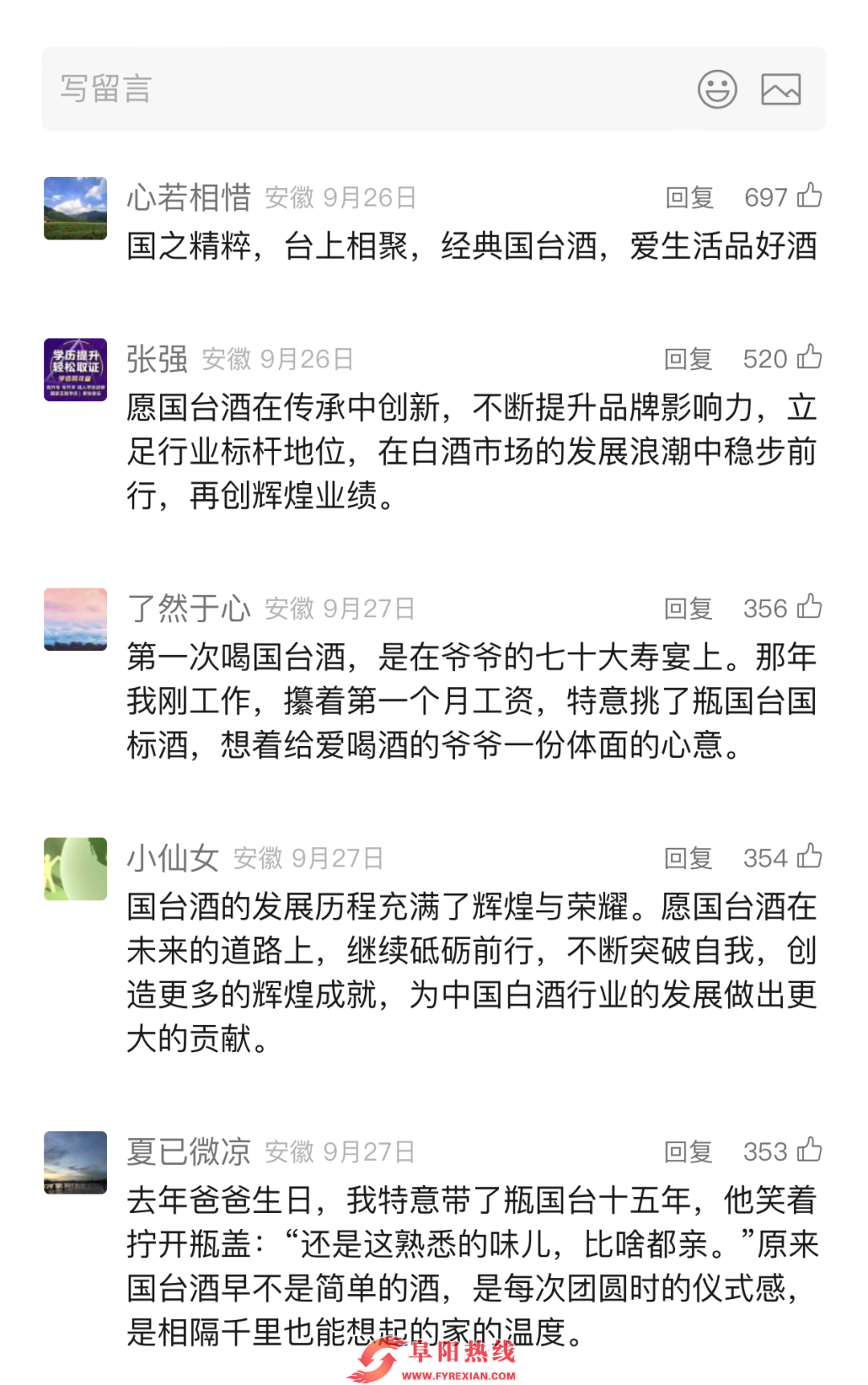Reply to 心若相惜's comment
The image size is (868, 1385).
(690, 198)
